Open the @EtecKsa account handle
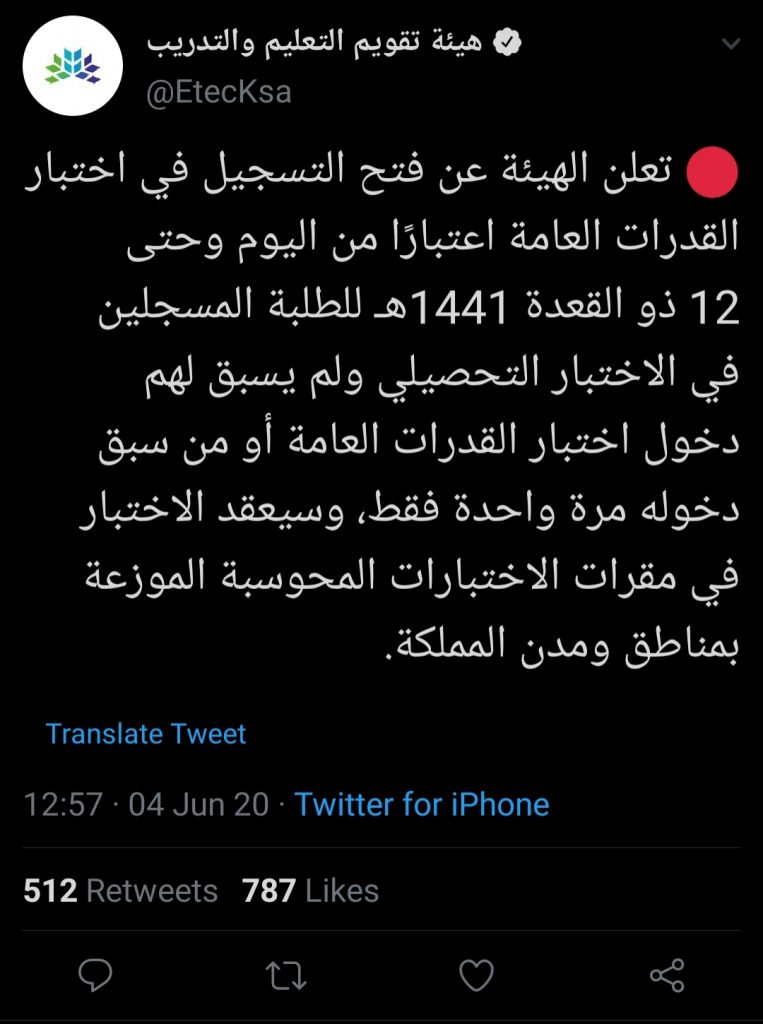 [219, 92]
